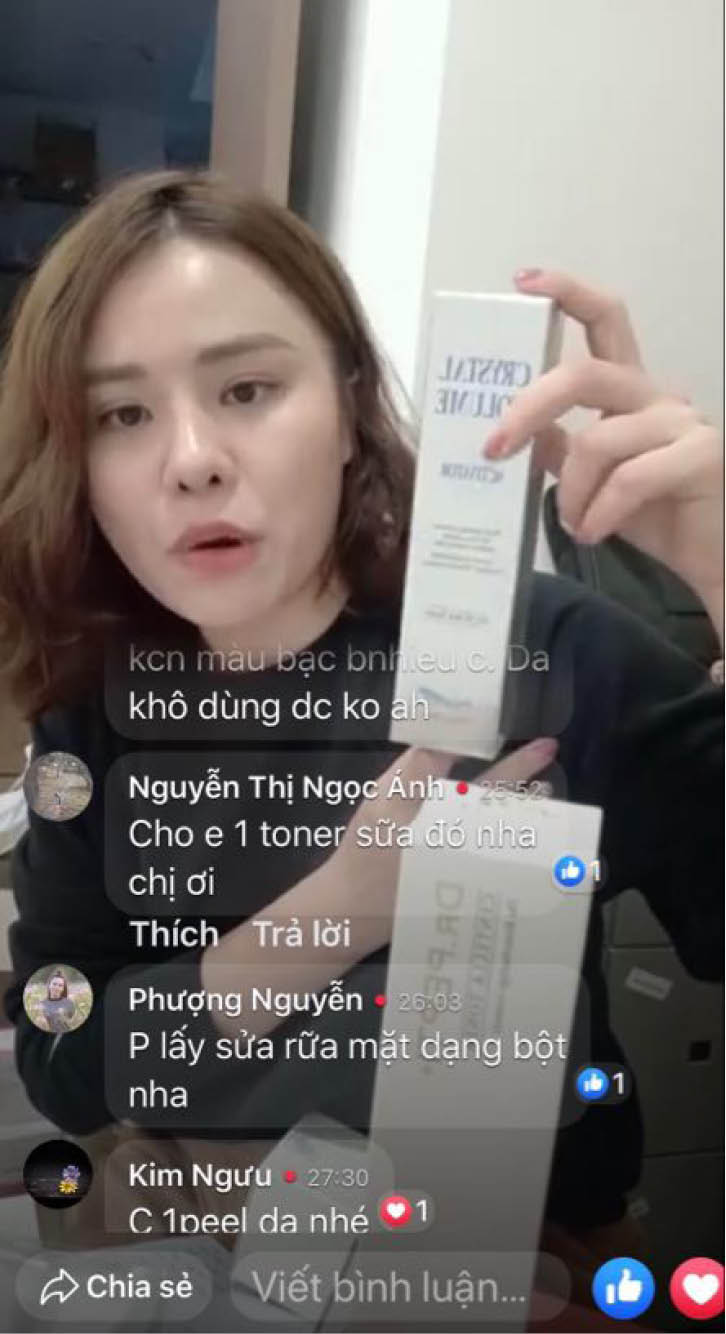Tap Thích under Nguyễn Thị Ngọc Ánh's comment
The width and height of the screenshot is (726, 1334).
[x=174, y=934]
